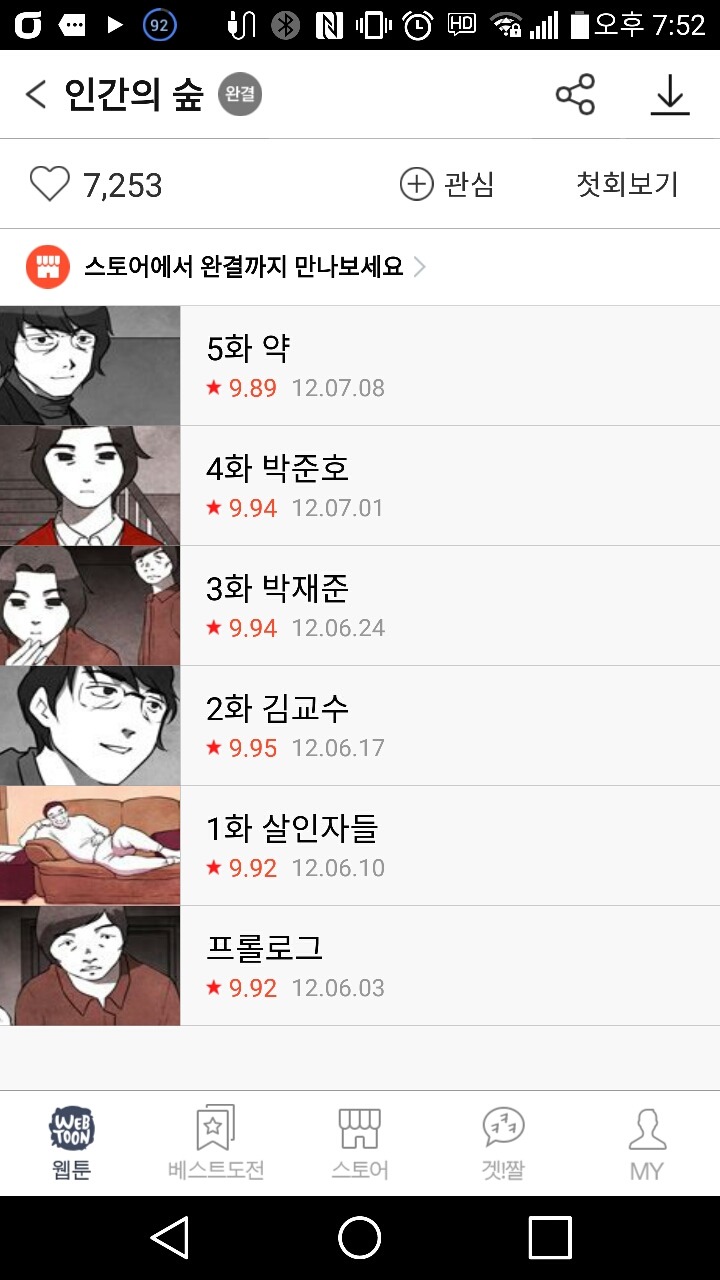Switch to the MY tab
The width and height of the screenshot is (720, 1280).
pyautogui.click(x=647, y=1143)
